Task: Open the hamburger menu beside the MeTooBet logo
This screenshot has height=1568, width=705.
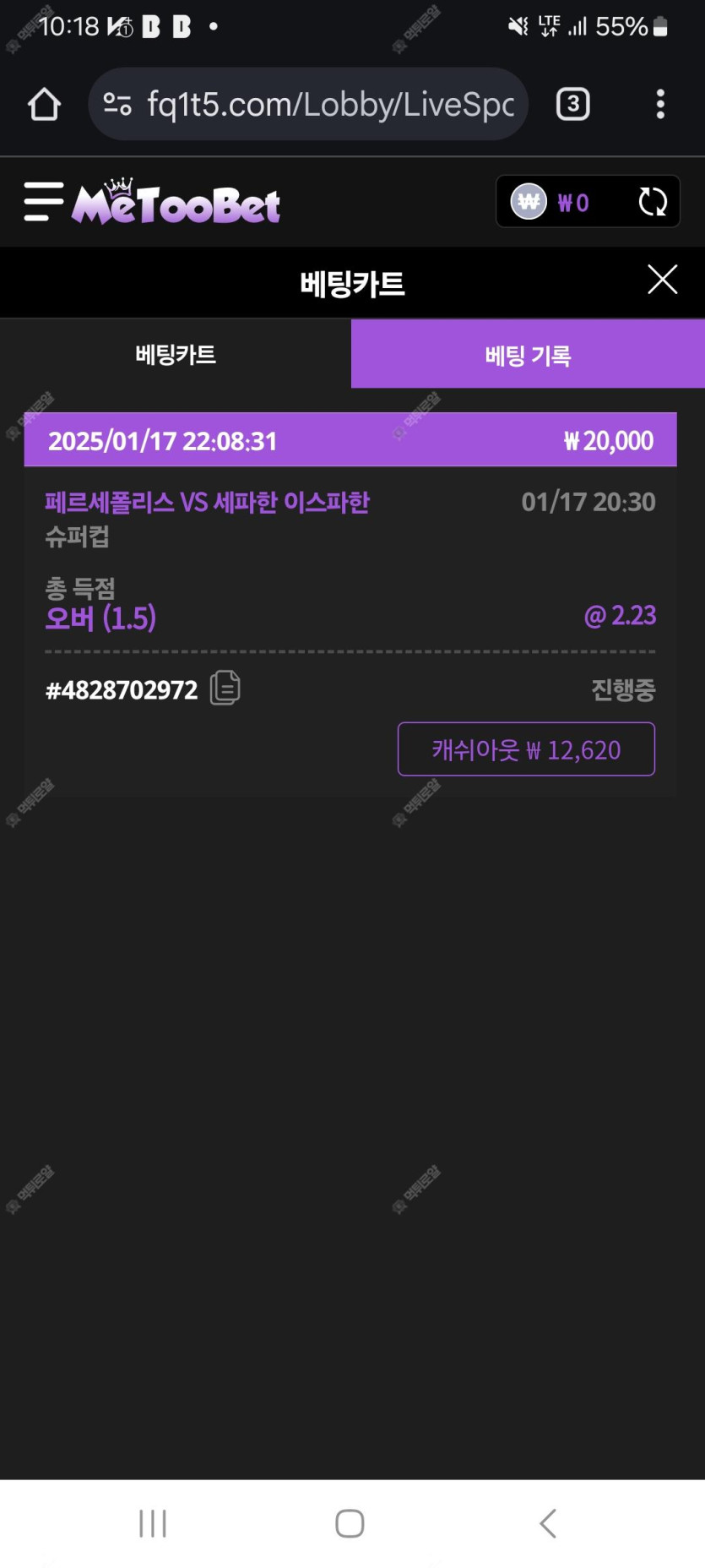Action: 44,202
